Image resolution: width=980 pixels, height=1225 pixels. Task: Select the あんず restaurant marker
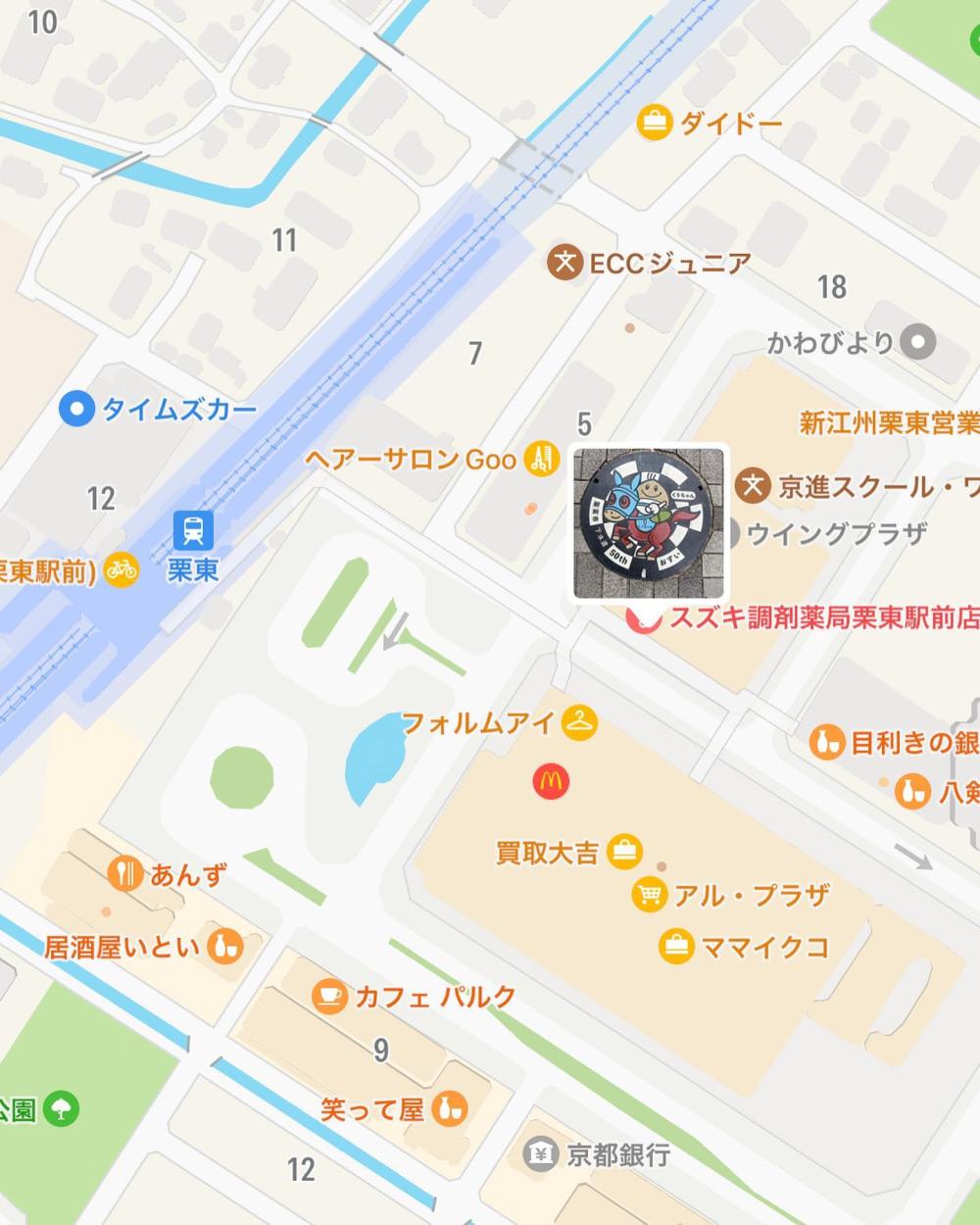click(x=124, y=872)
